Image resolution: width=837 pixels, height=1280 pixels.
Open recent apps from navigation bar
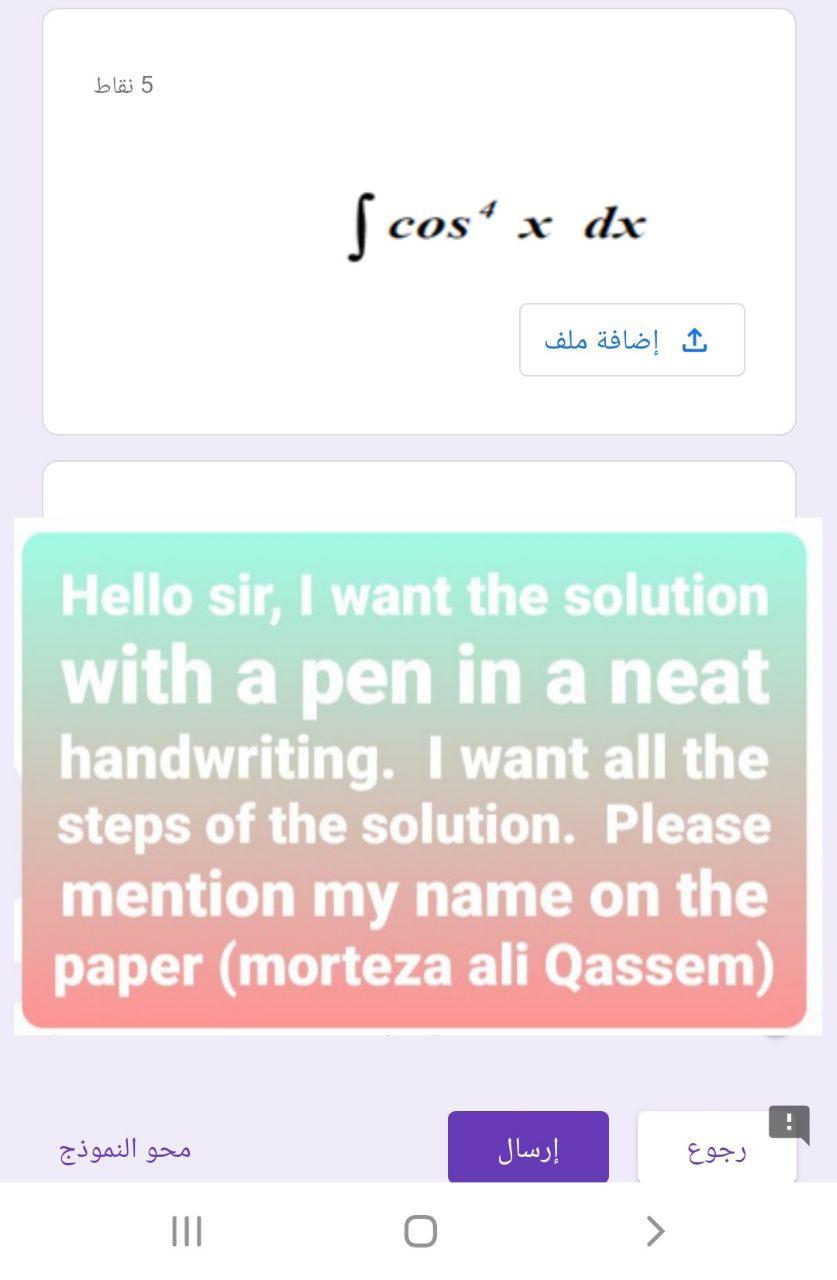pos(186,1231)
